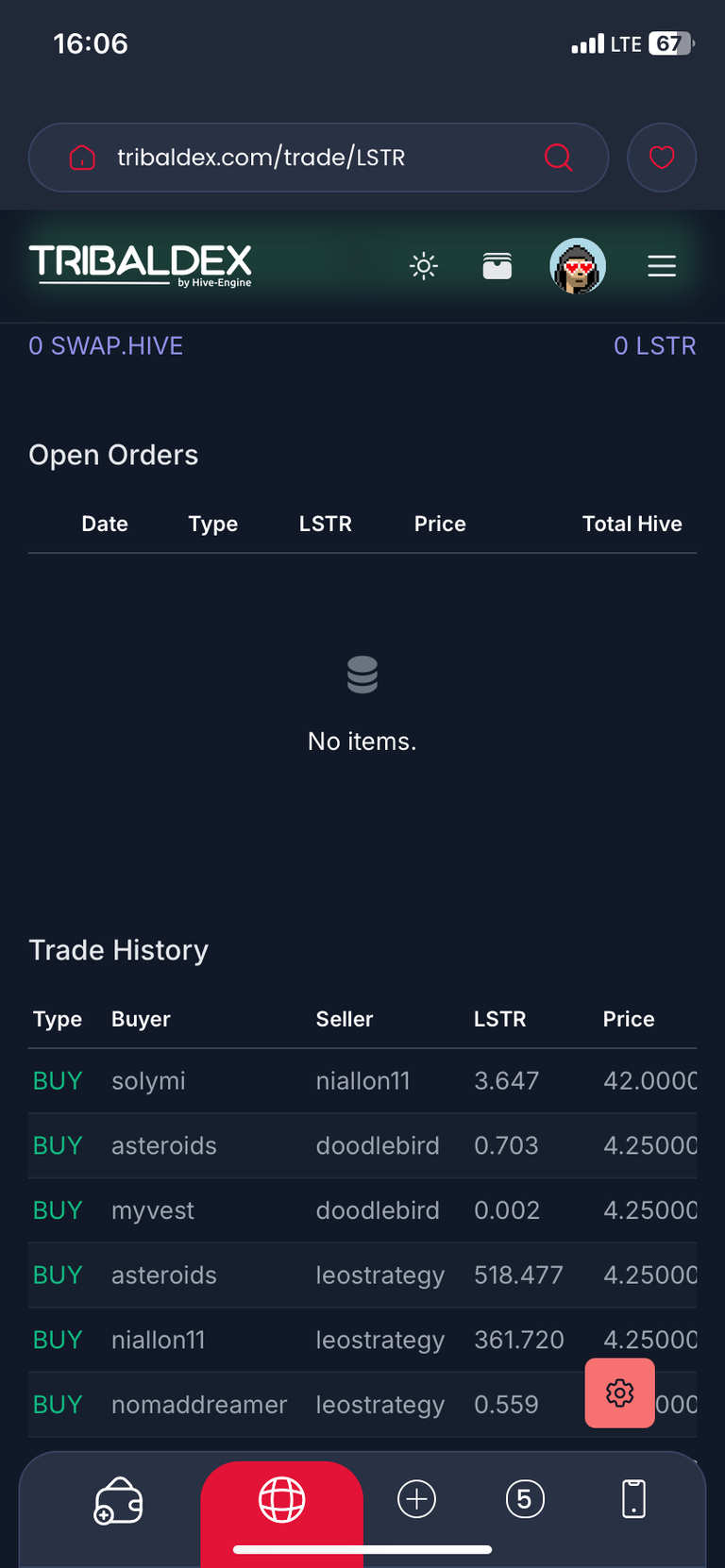Screen dimensions: 725x1568
Task: Tap the home icon in the address bar
Action: pos(82,158)
